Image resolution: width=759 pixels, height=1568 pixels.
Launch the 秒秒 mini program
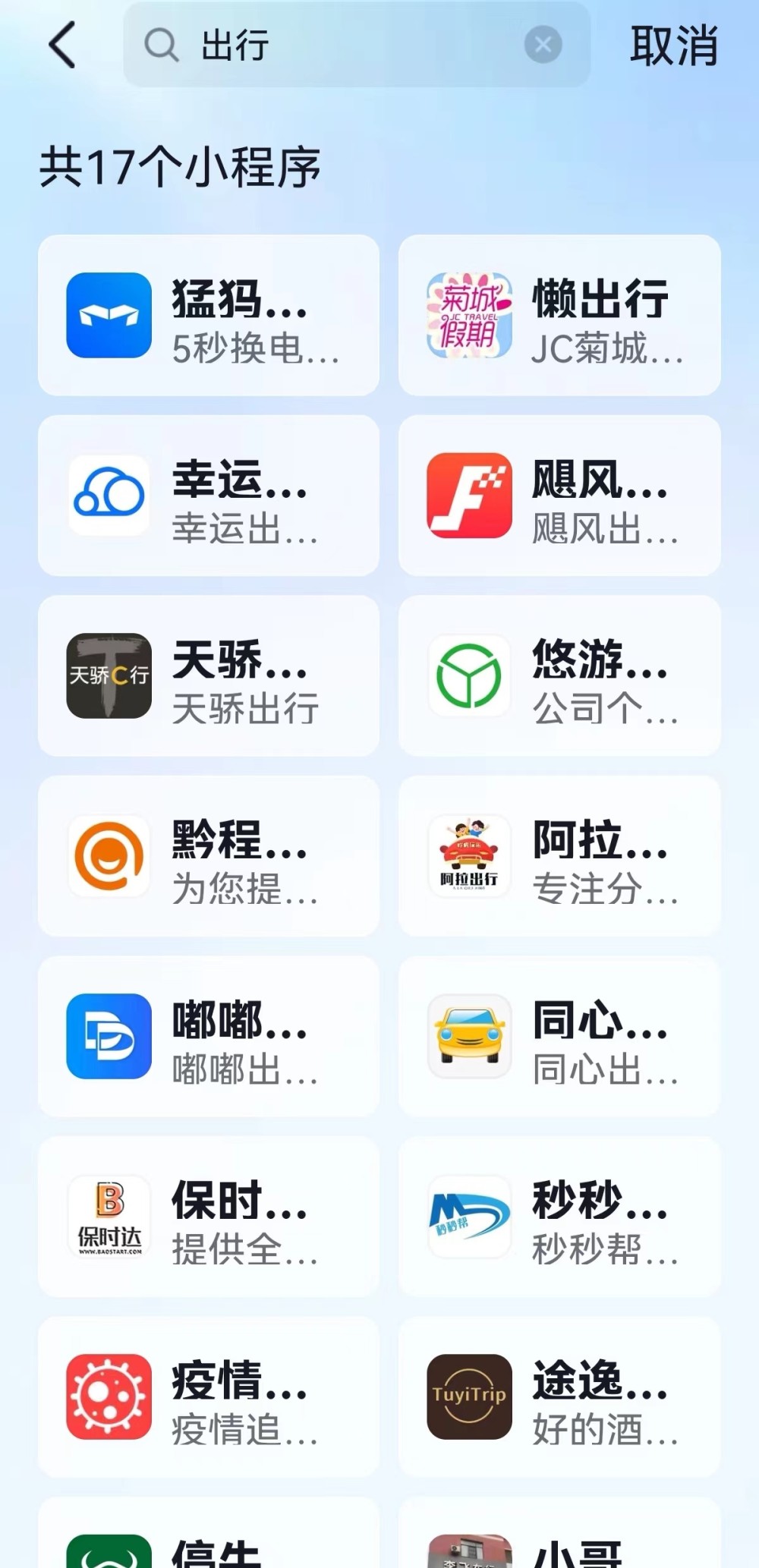(559, 1217)
